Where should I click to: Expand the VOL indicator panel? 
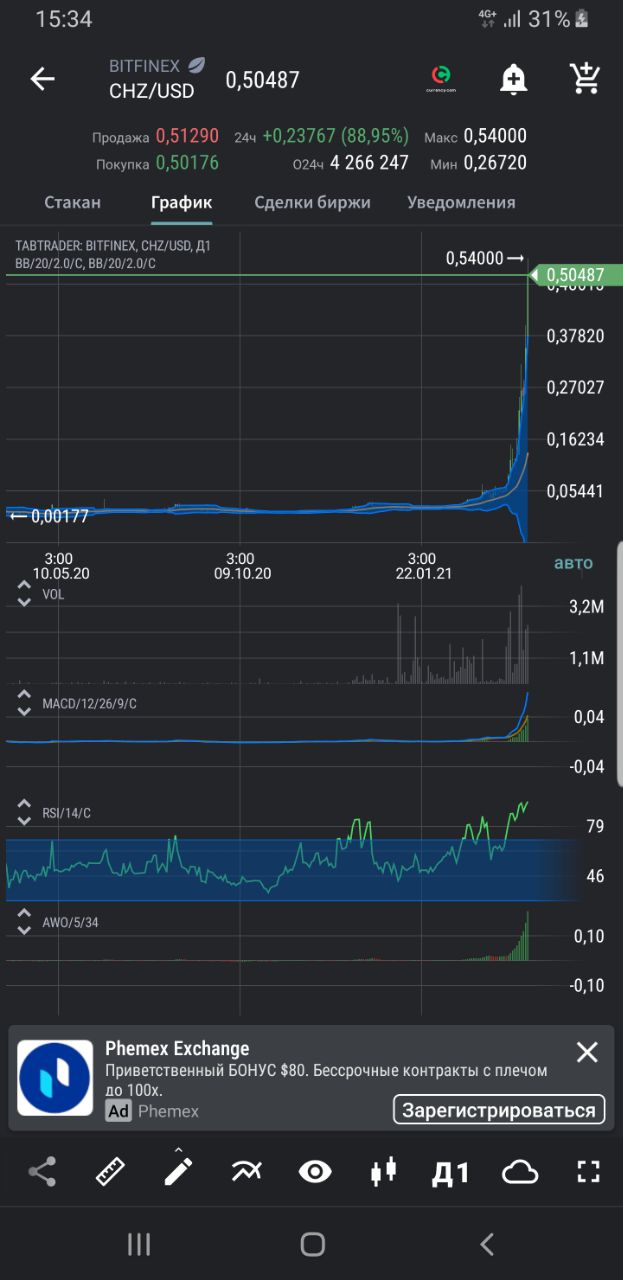point(24,594)
